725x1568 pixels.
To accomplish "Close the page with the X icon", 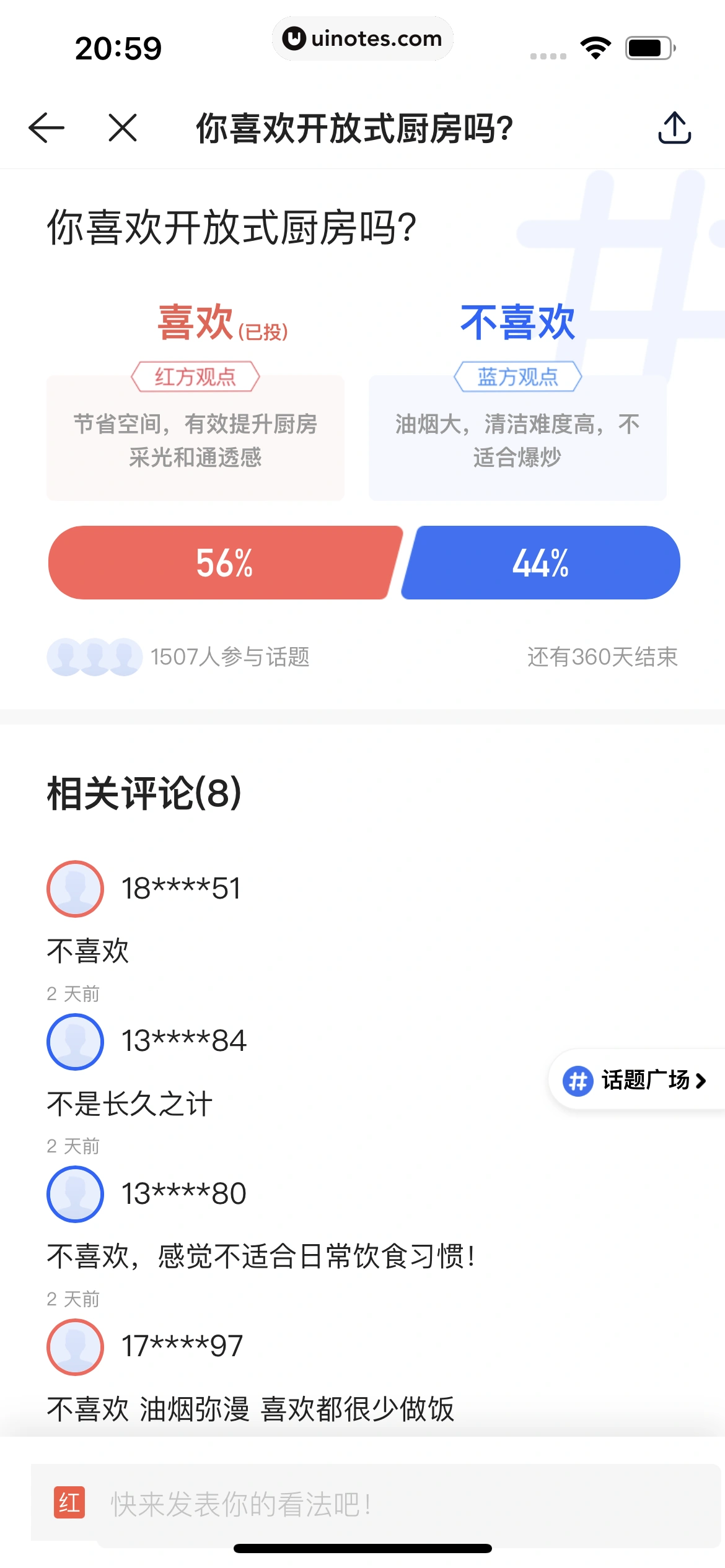I will point(123,128).
